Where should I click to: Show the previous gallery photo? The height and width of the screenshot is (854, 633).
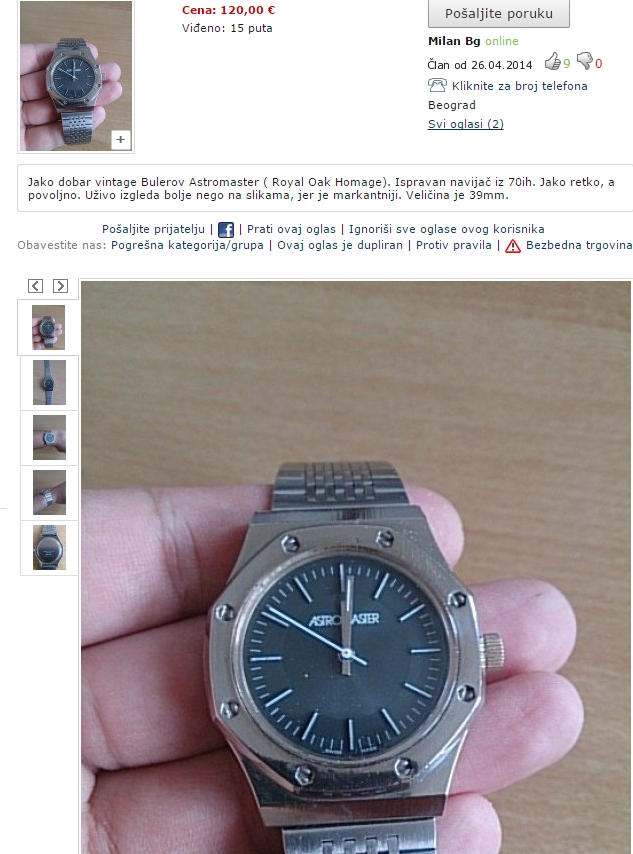[36, 286]
